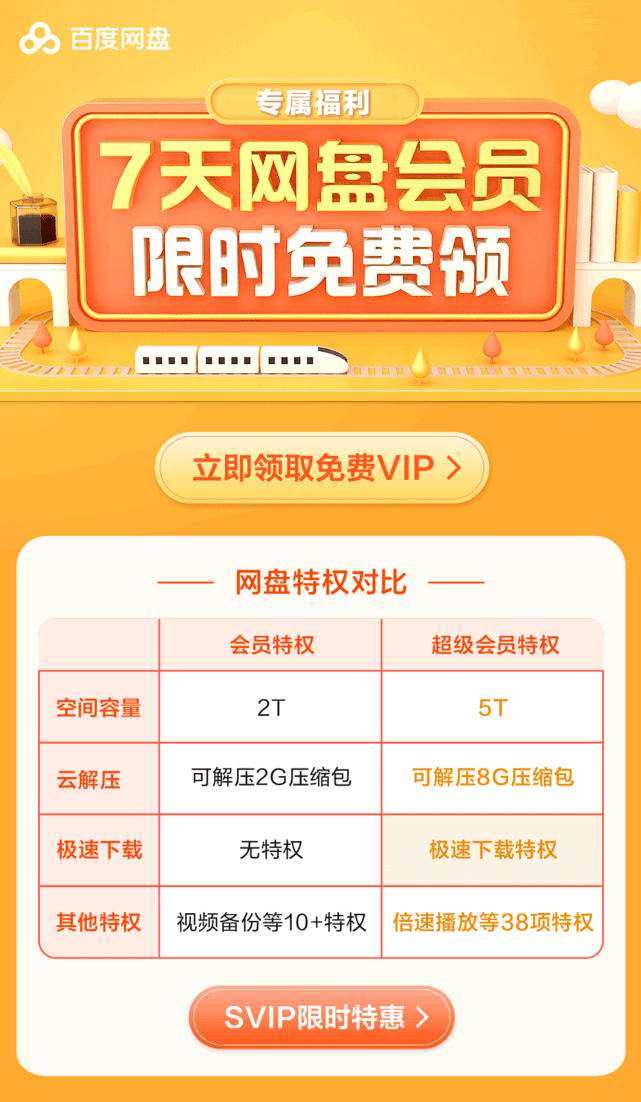Image resolution: width=641 pixels, height=1102 pixels.
Task: Open the SVIP限时特惠 offer
Action: point(321,1017)
